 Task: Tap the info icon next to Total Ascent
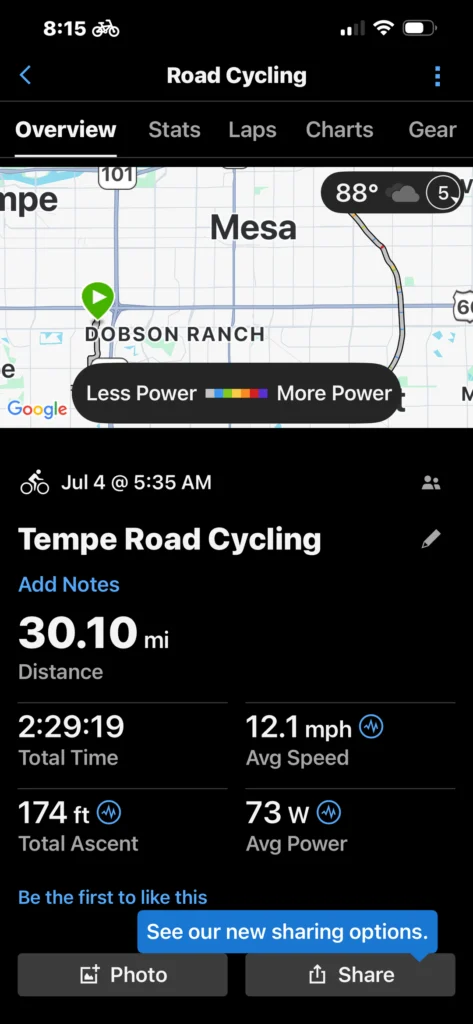109,812
